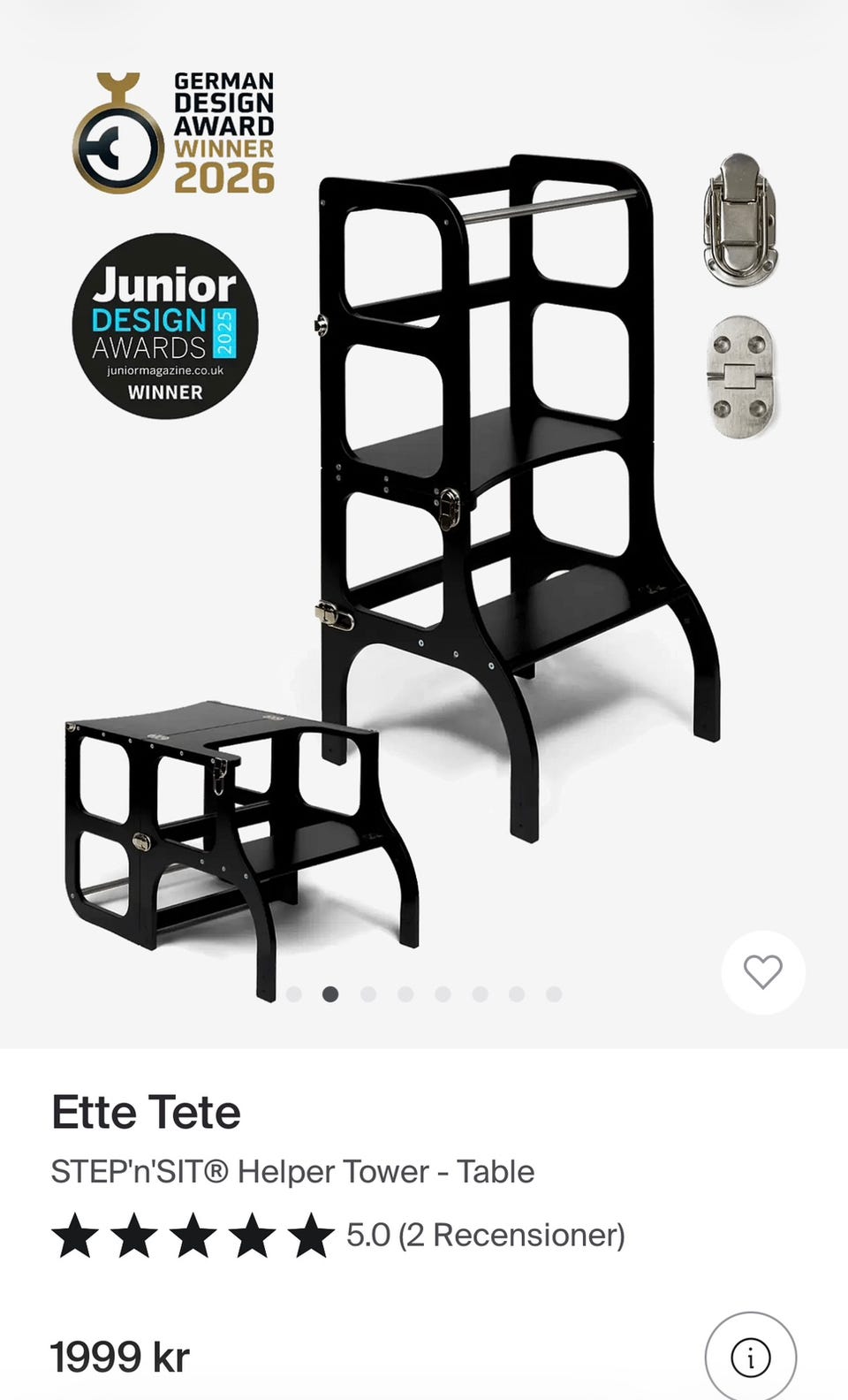Image resolution: width=848 pixels, height=1400 pixels.
Task: Open the Helper Tower product image
Action: [424, 523]
